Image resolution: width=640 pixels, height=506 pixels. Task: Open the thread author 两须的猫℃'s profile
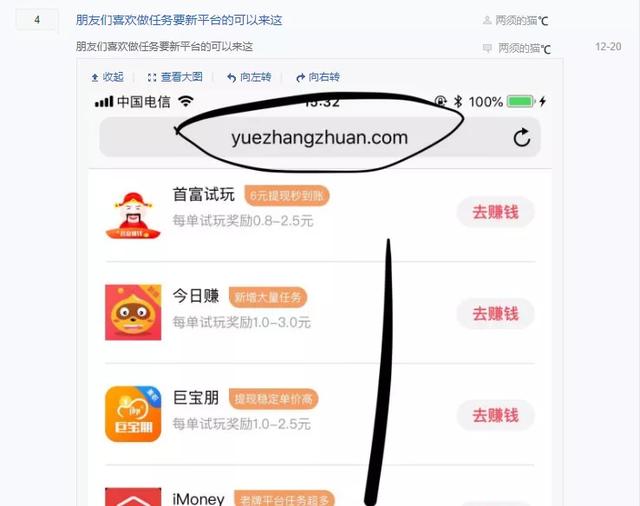pyautogui.click(x=522, y=21)
